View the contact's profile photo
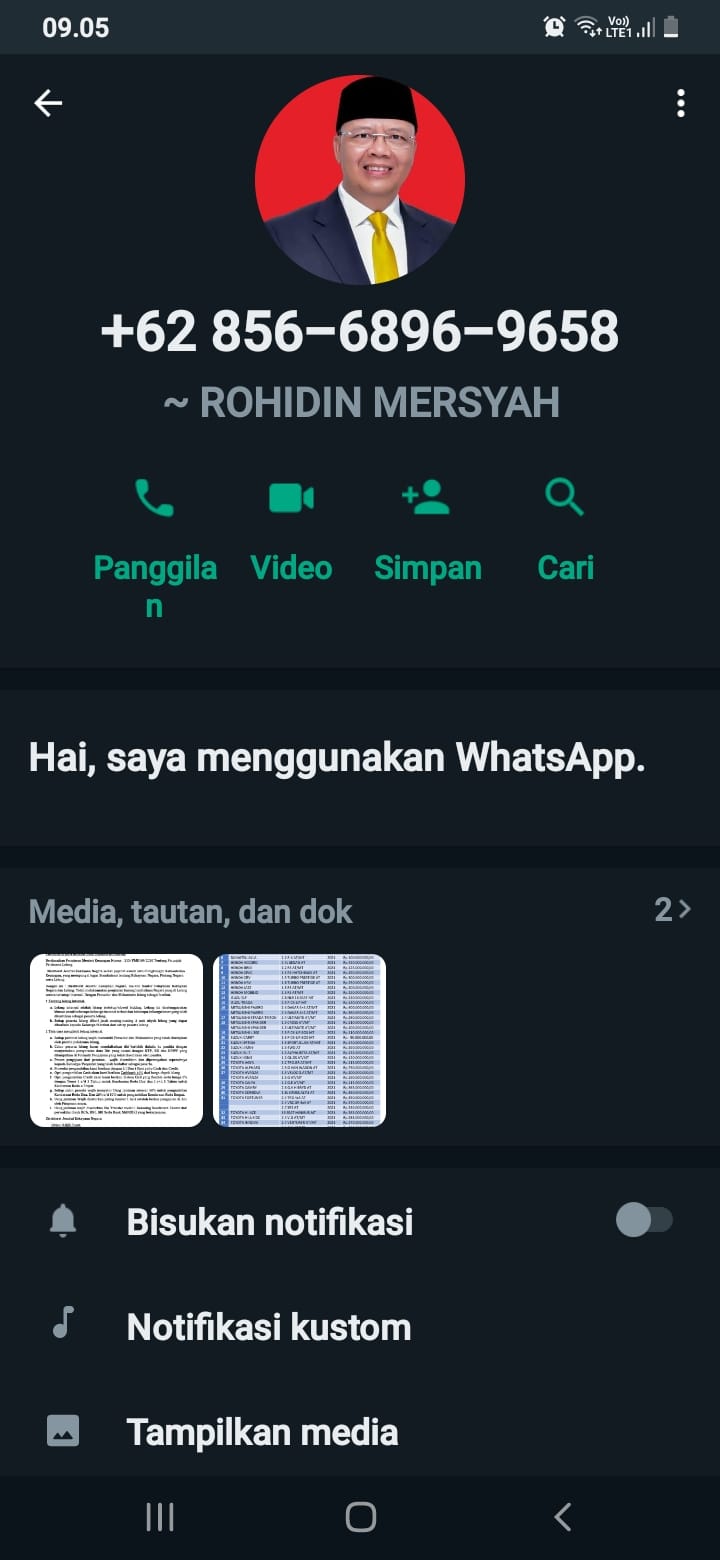The height and width of the screenshot is (1560, 720). pyautogui.click(x=360, y=180)
